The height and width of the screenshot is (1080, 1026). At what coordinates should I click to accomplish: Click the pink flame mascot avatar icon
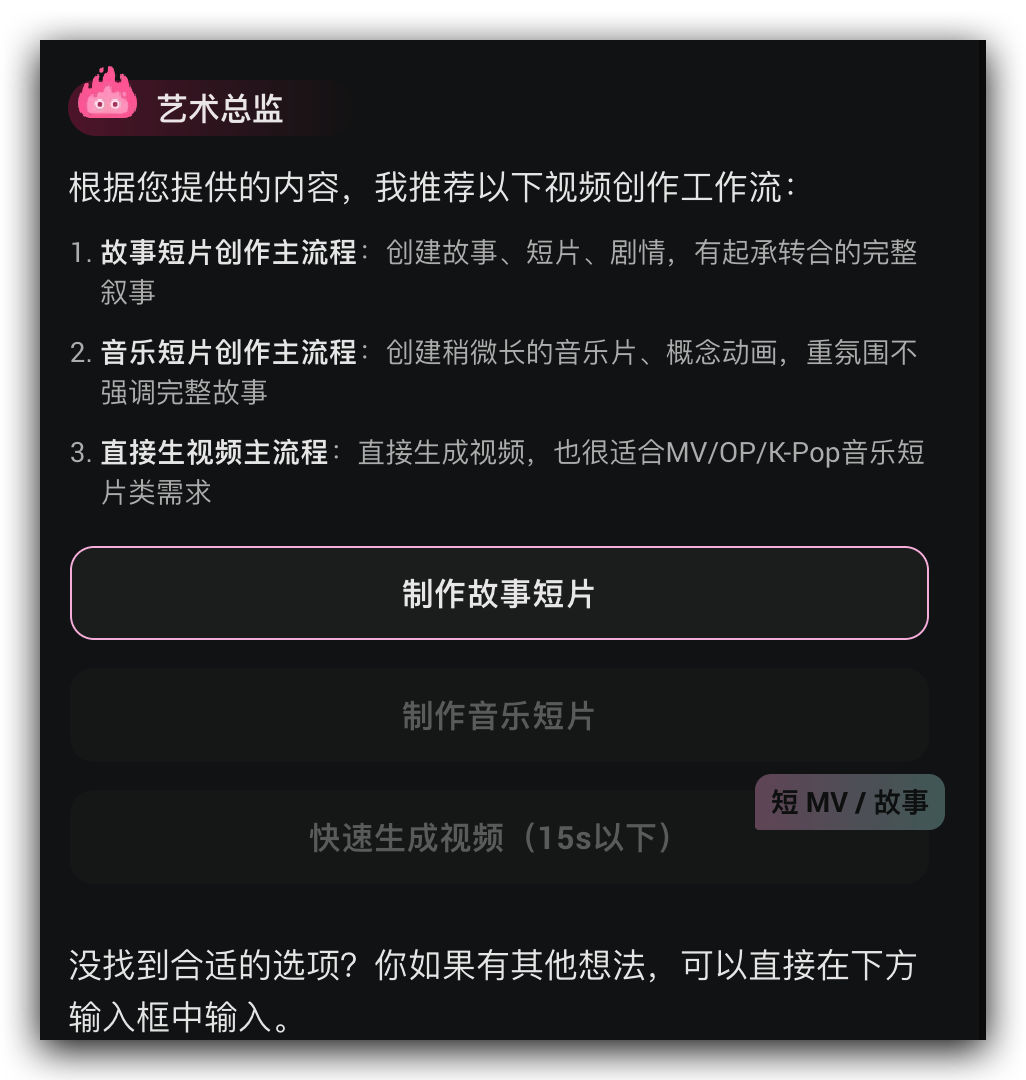(x=108, y=98)
